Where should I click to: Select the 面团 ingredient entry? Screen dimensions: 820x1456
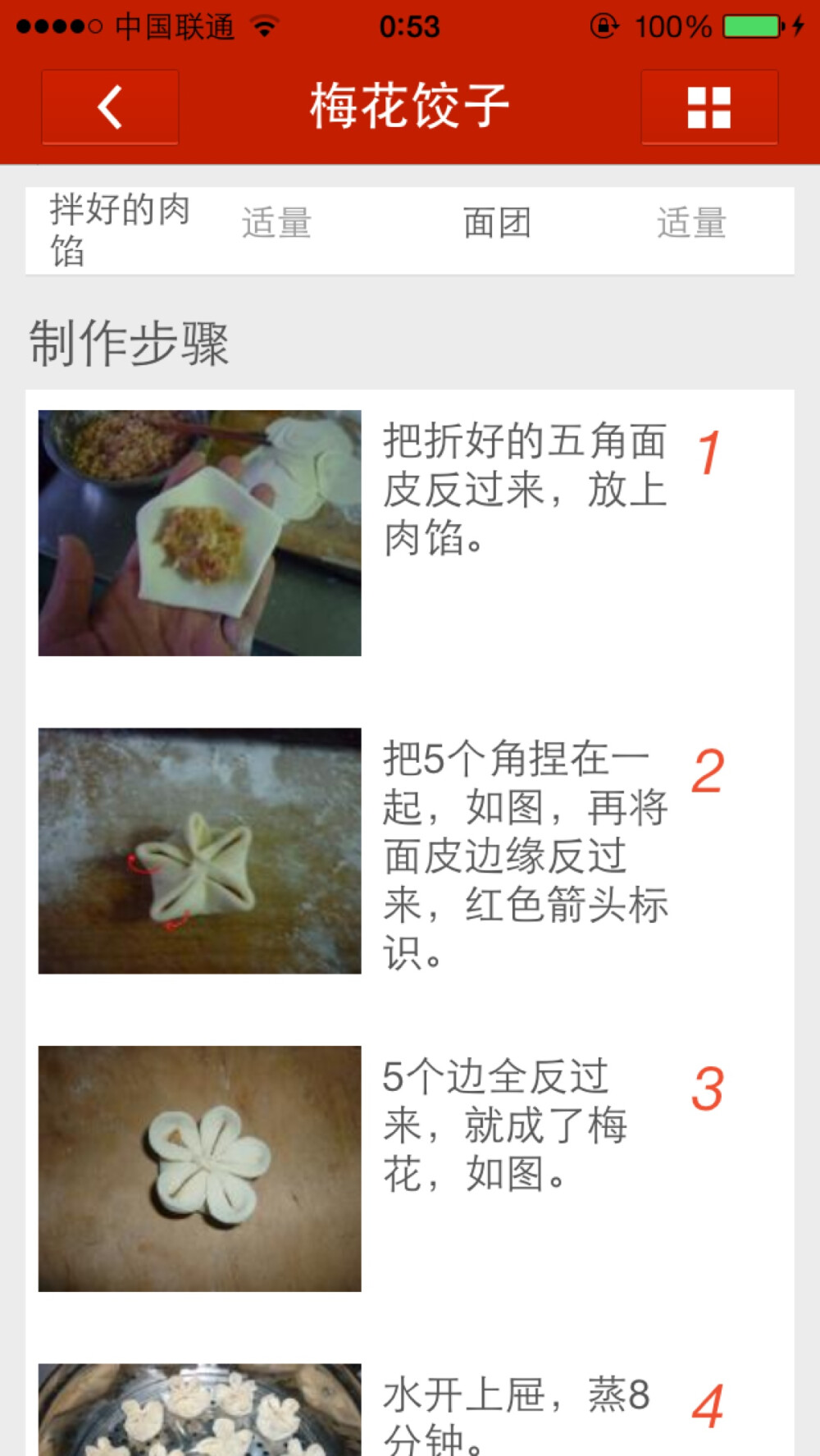[497, 221]
